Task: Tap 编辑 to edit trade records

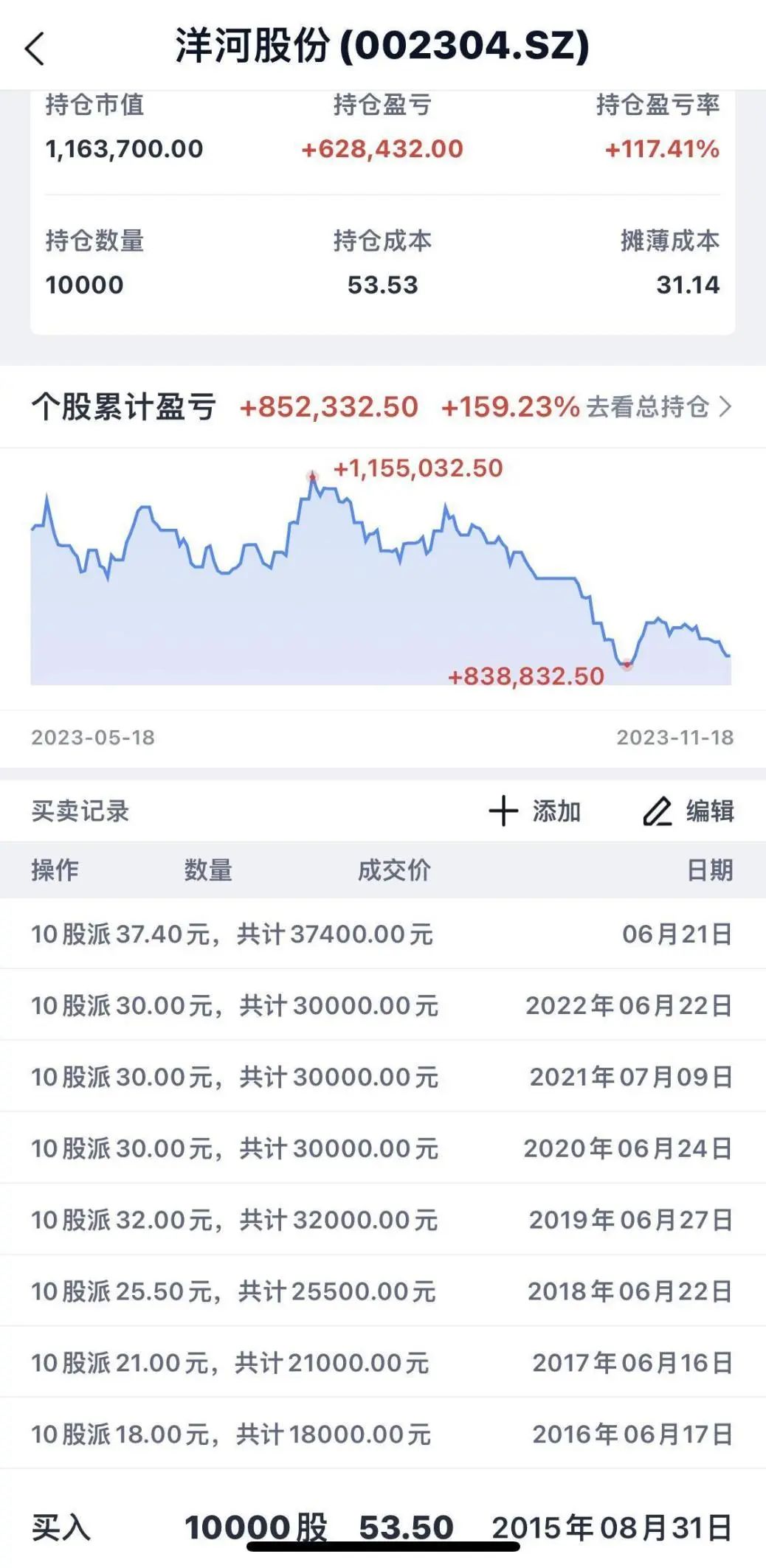Action: pos(689,811)
